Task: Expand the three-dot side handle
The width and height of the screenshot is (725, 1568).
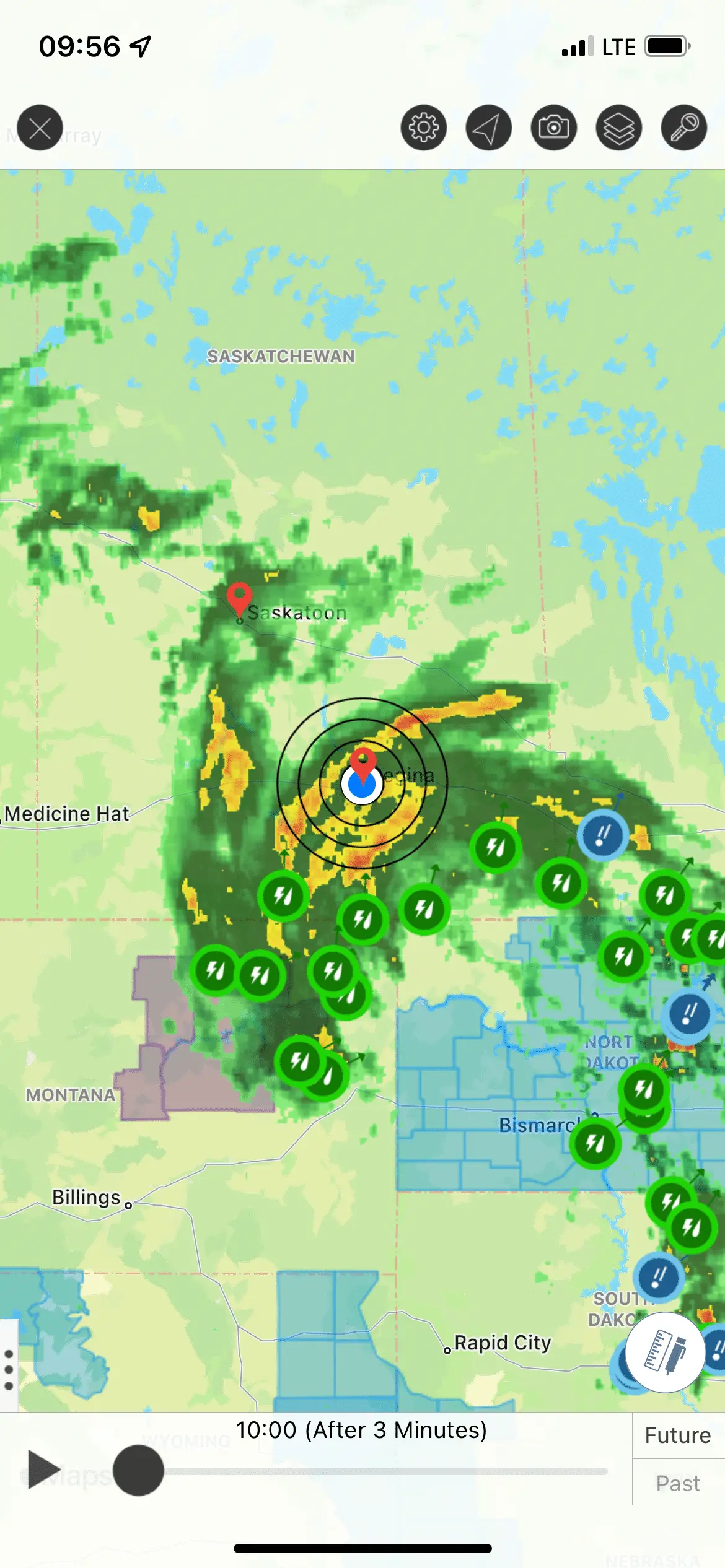Action: click(x=9, y=1370)
